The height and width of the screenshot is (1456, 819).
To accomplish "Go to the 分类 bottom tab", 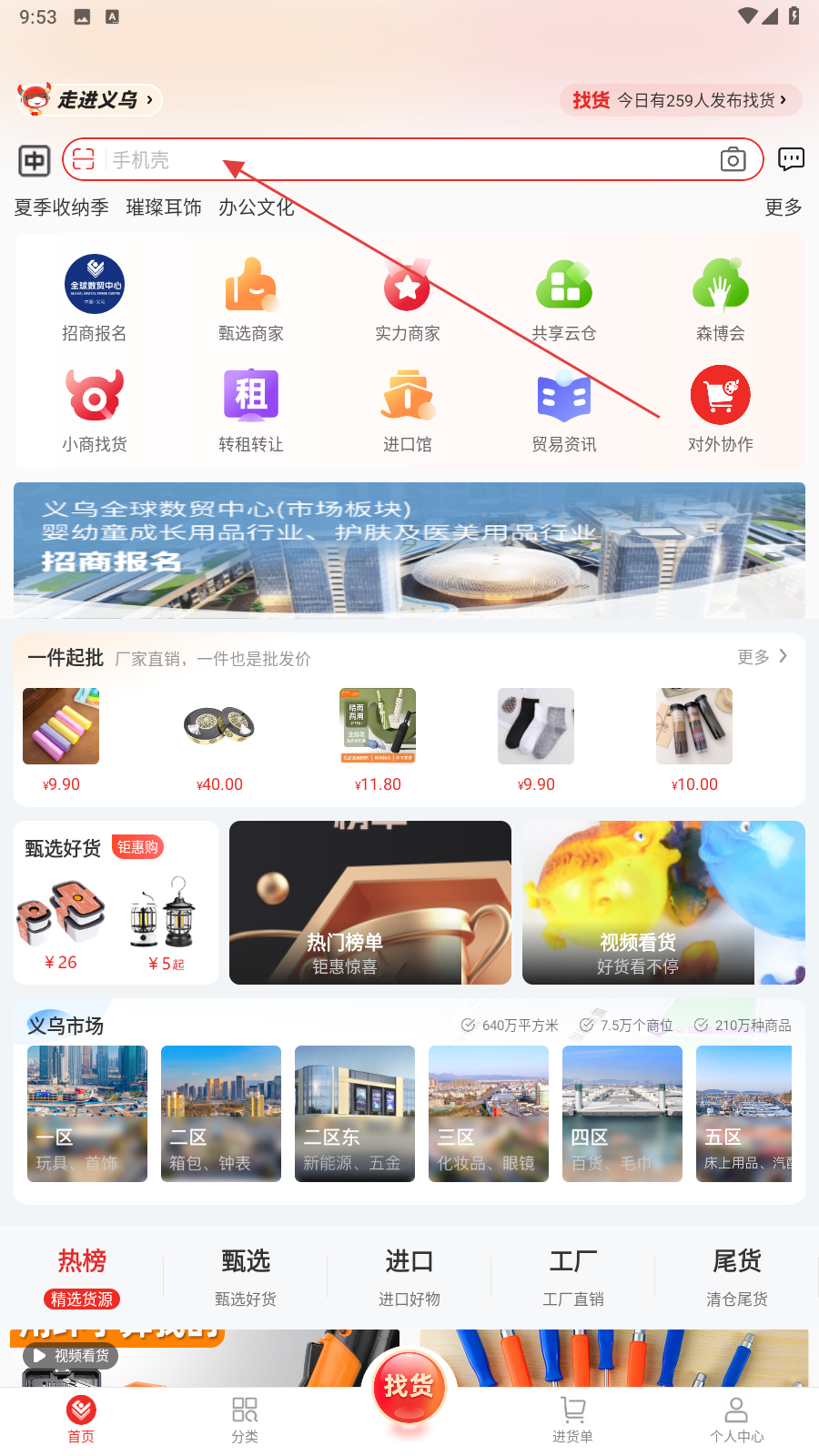I will [x=245, y=1420].
